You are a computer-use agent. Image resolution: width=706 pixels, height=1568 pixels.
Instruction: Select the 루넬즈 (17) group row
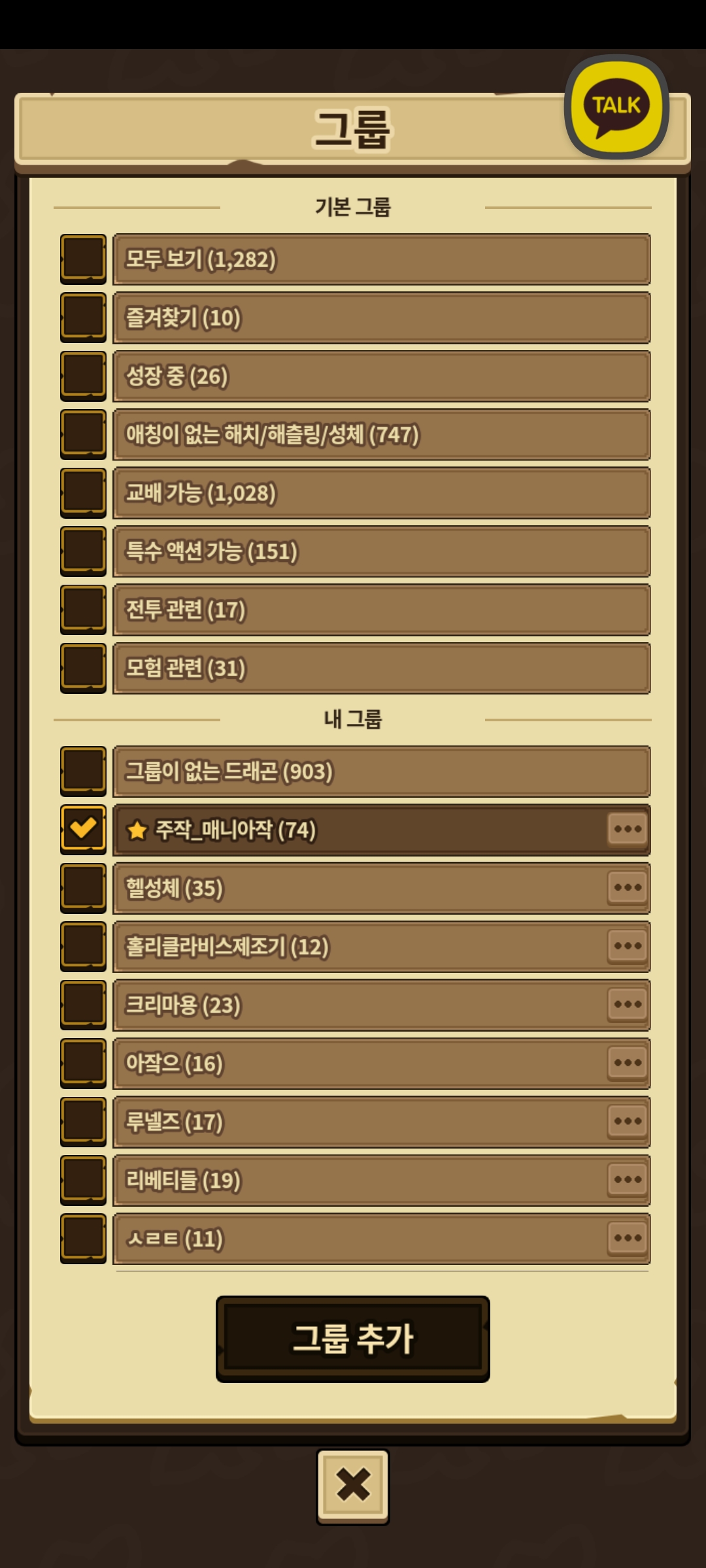pos(360,1122)
